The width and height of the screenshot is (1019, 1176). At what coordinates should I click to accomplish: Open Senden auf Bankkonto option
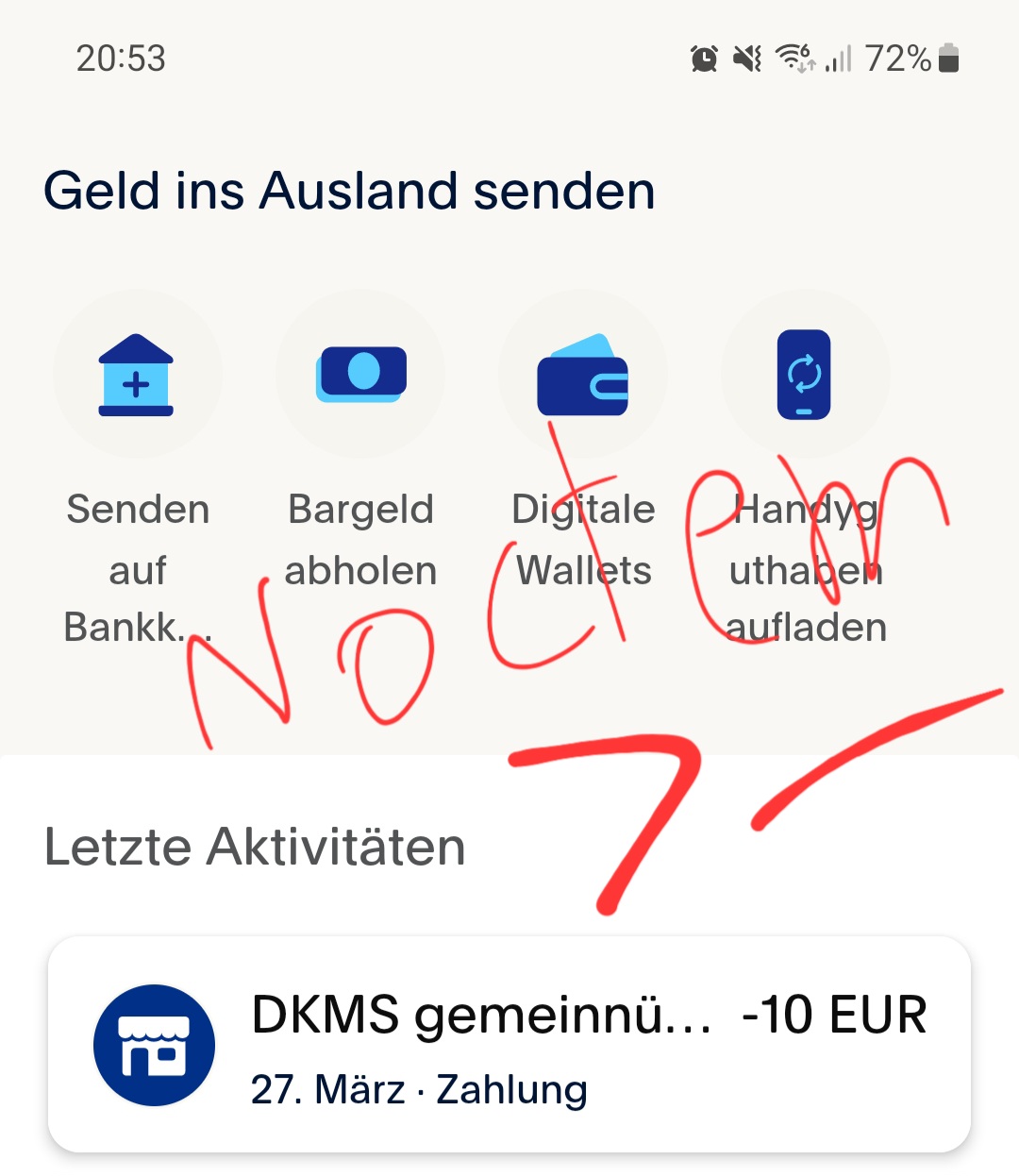137,375
